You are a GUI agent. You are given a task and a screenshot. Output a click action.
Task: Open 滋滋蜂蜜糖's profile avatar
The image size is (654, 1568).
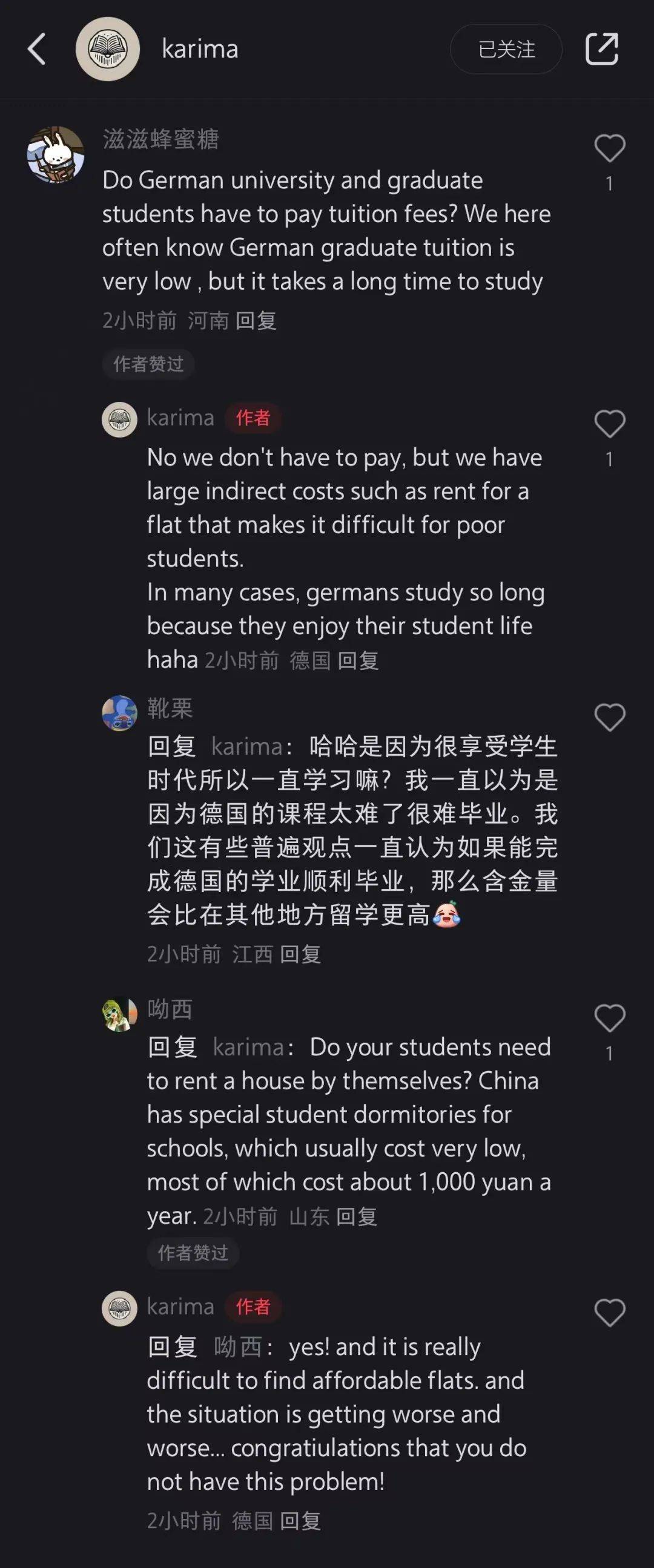pos(56,154)
